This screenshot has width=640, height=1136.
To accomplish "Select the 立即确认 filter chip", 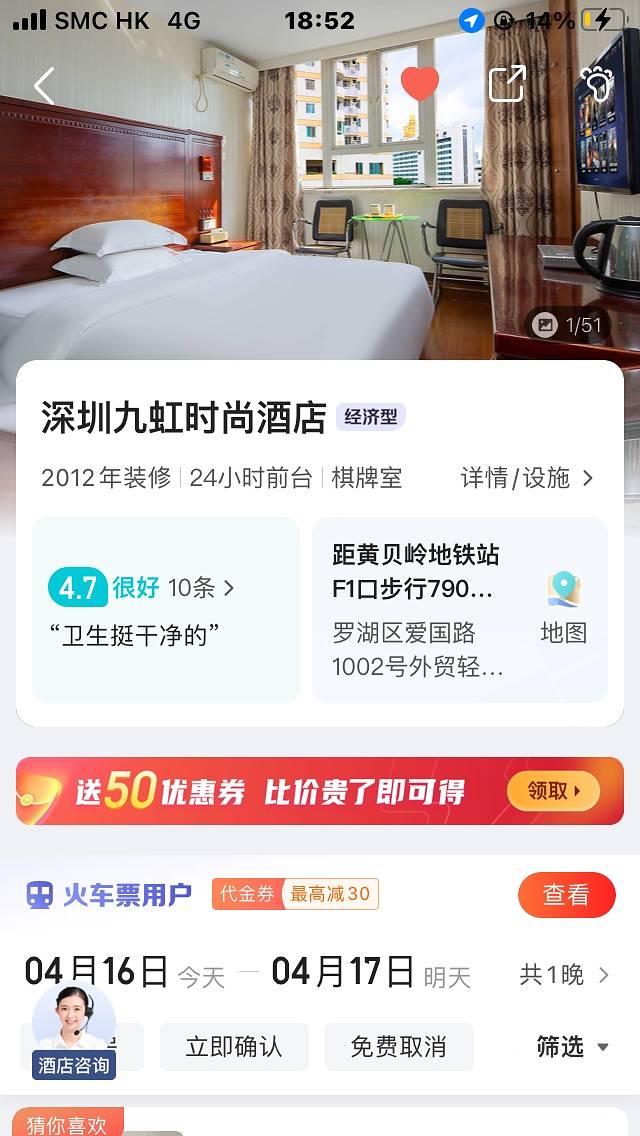I will coord(234,1047).
